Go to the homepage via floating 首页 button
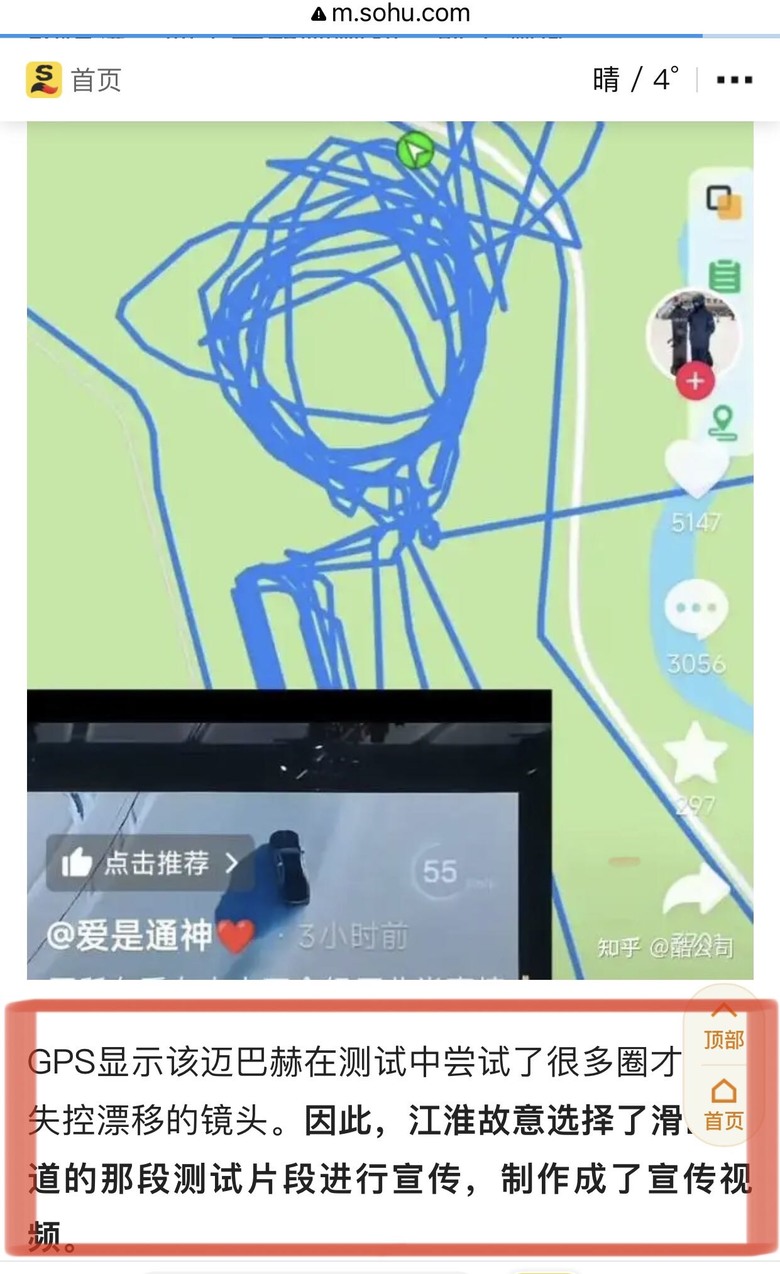The image size is (780, 1274). tap(723, 1104)
